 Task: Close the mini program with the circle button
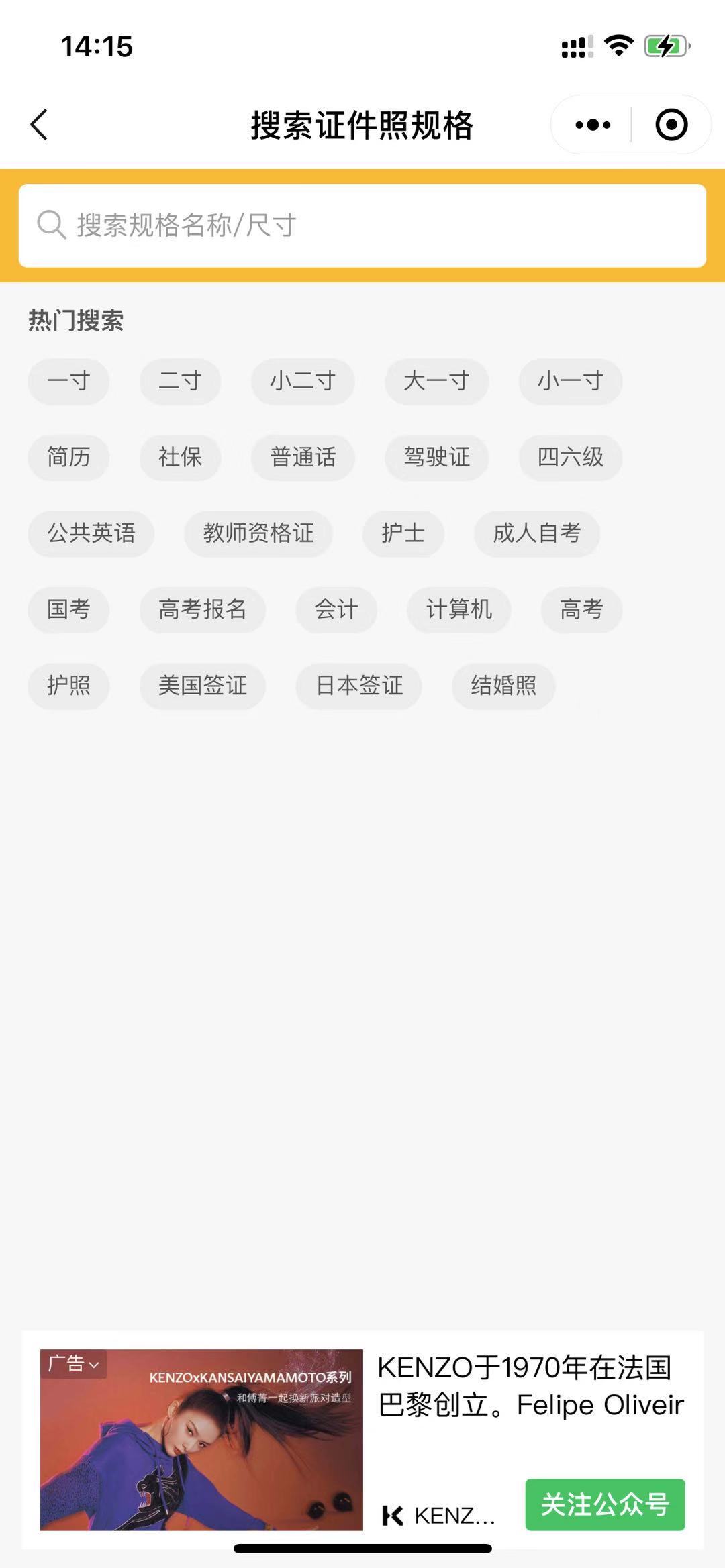(x=671, y=125)
